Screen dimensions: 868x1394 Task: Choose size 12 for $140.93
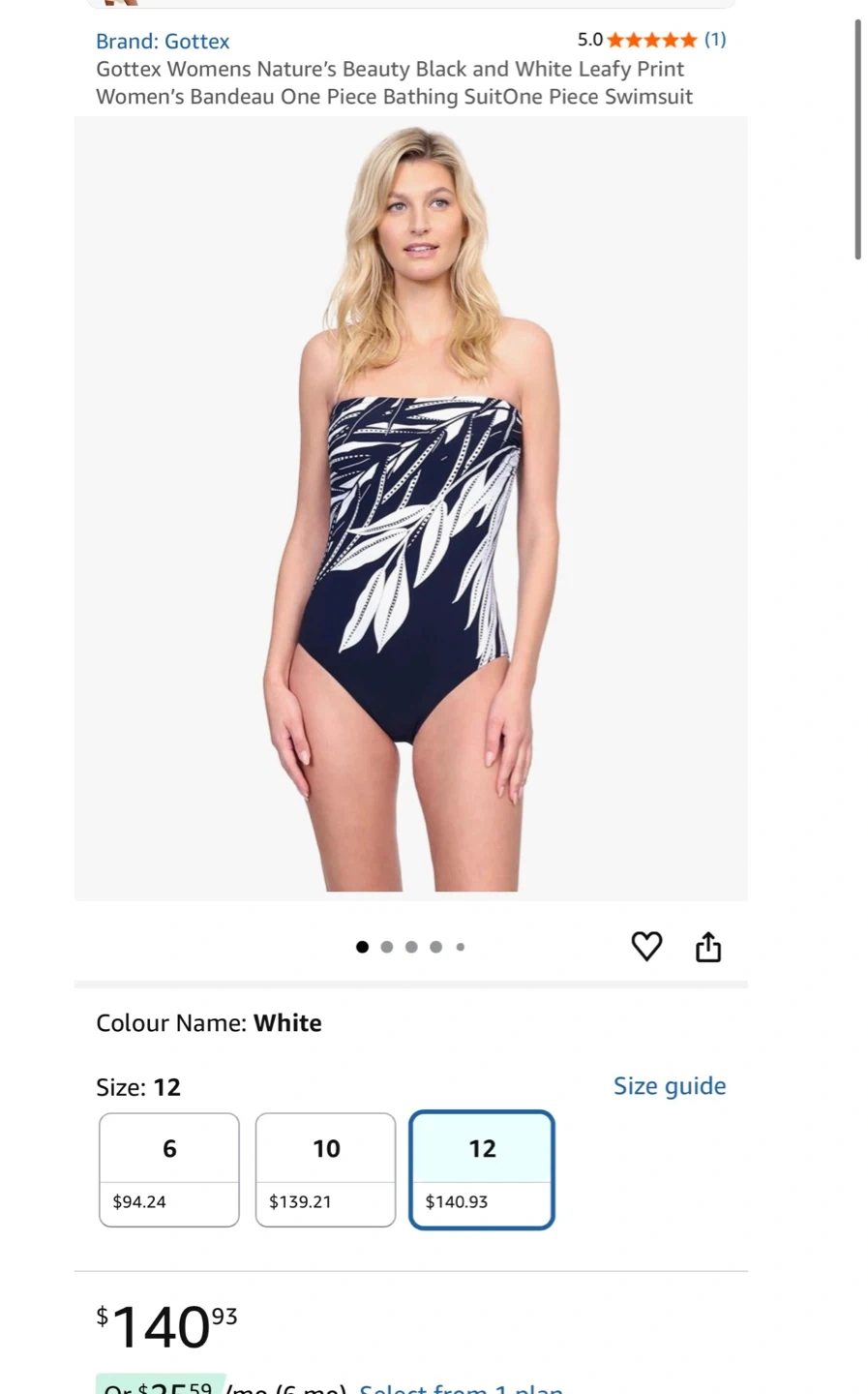pos(482,1169)
